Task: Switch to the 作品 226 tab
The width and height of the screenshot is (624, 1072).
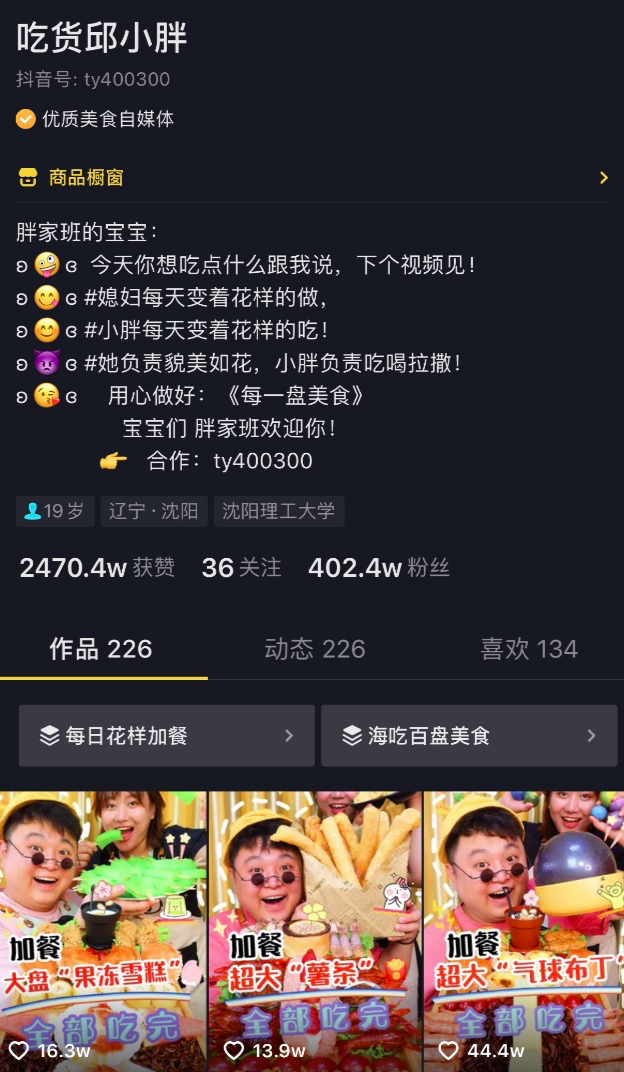Action: click(x=101, y=649)
